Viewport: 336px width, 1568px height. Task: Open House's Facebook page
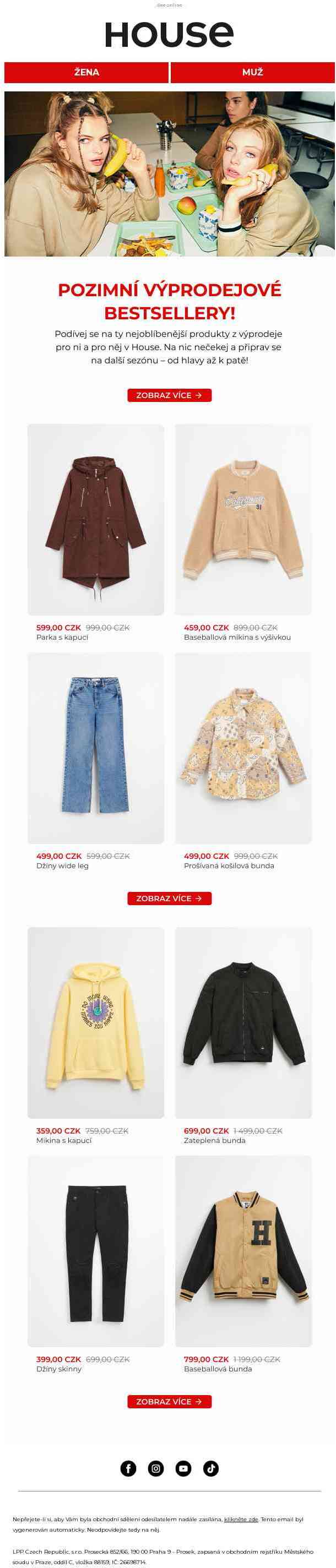[128, 1468]
